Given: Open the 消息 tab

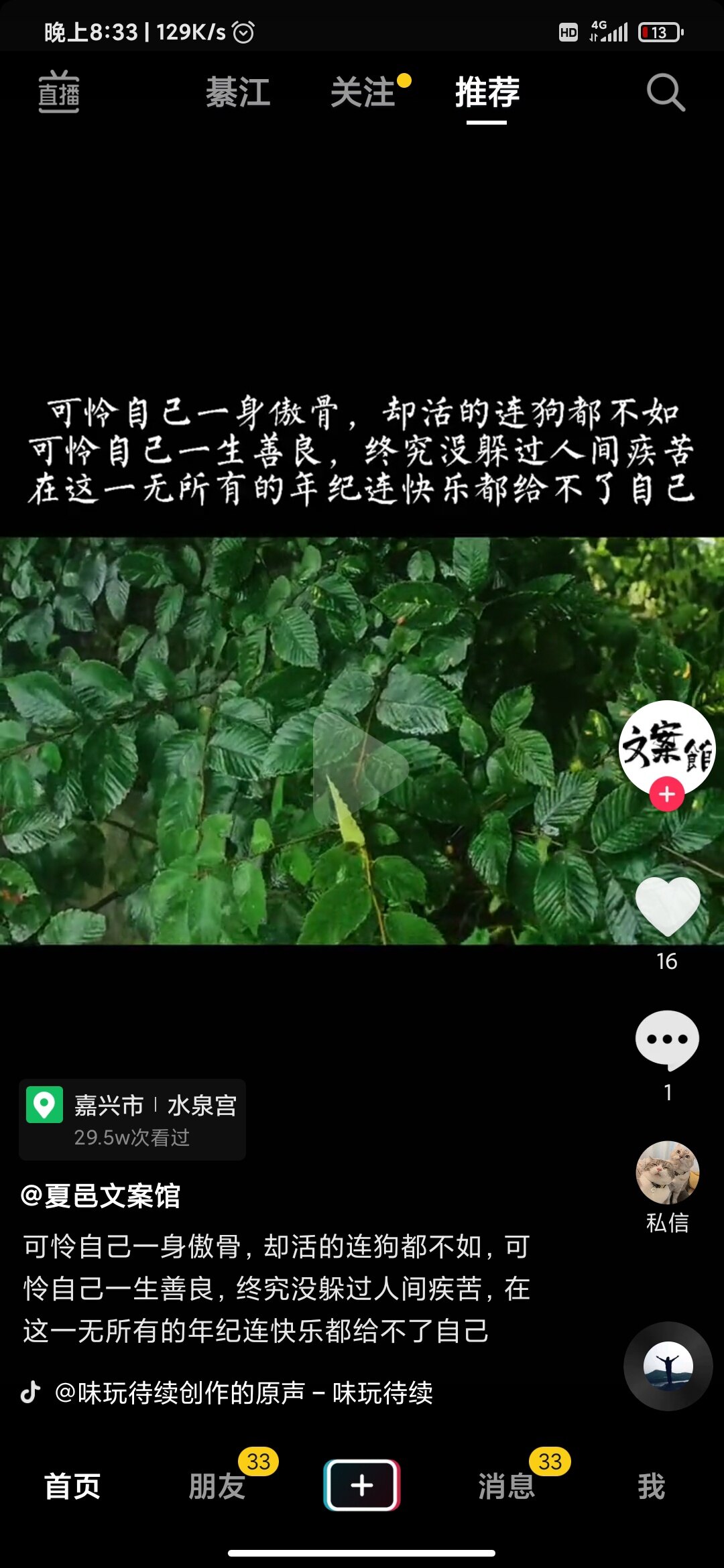Looking at the screenshot, I should click(507, 1486).
